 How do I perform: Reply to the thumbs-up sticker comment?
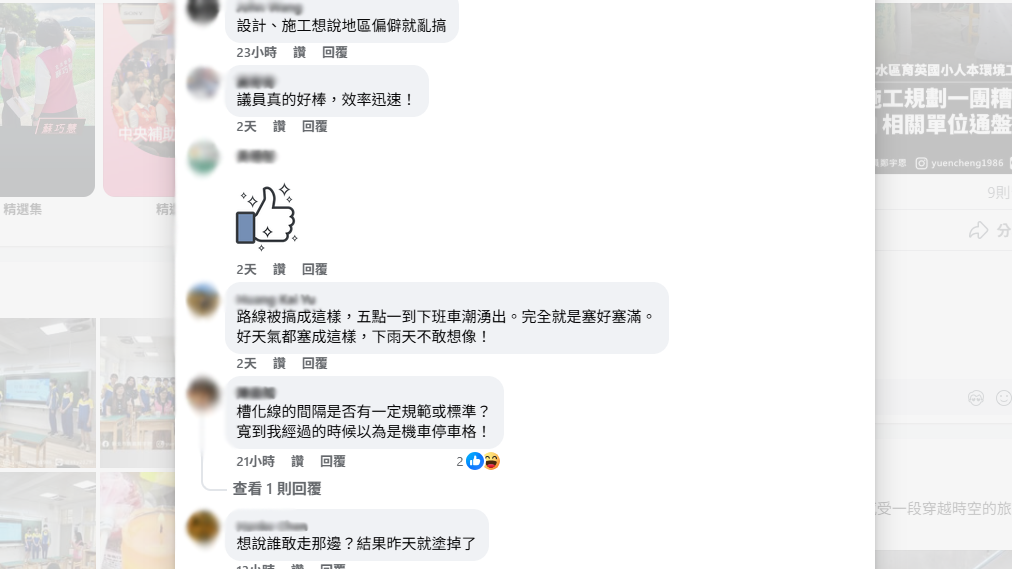[315, 269]
